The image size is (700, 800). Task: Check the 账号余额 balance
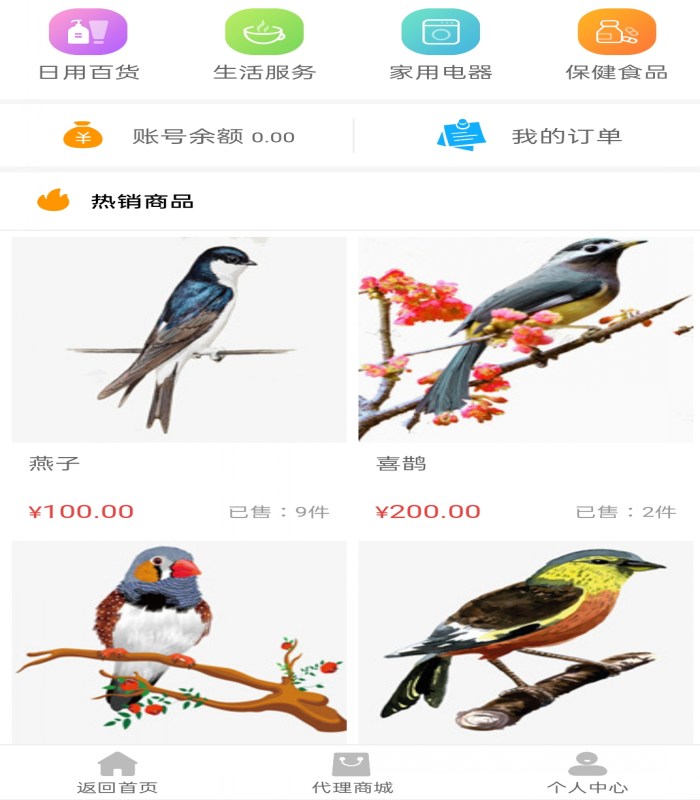click(x=180, y=136)
